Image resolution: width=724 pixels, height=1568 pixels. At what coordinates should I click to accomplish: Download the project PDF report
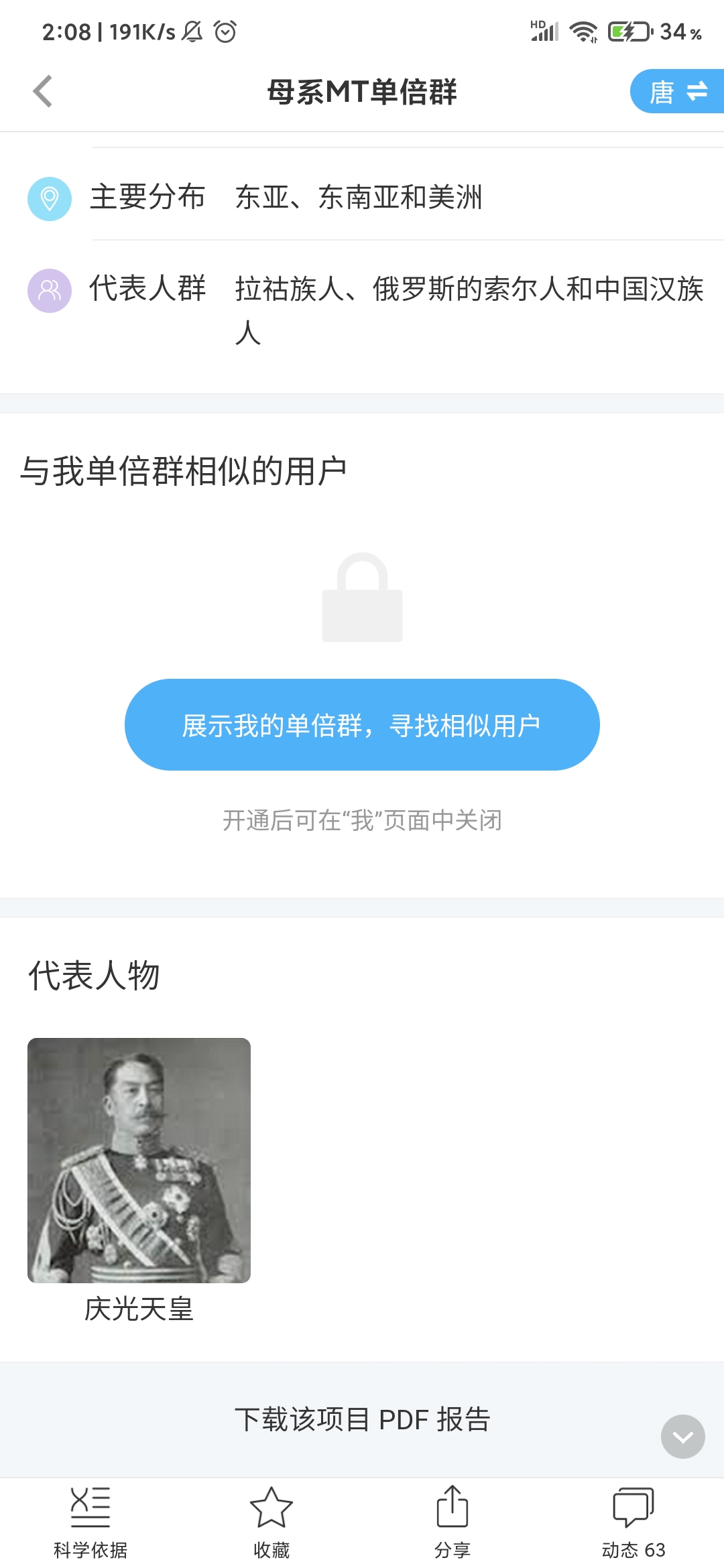point(362,1419)
